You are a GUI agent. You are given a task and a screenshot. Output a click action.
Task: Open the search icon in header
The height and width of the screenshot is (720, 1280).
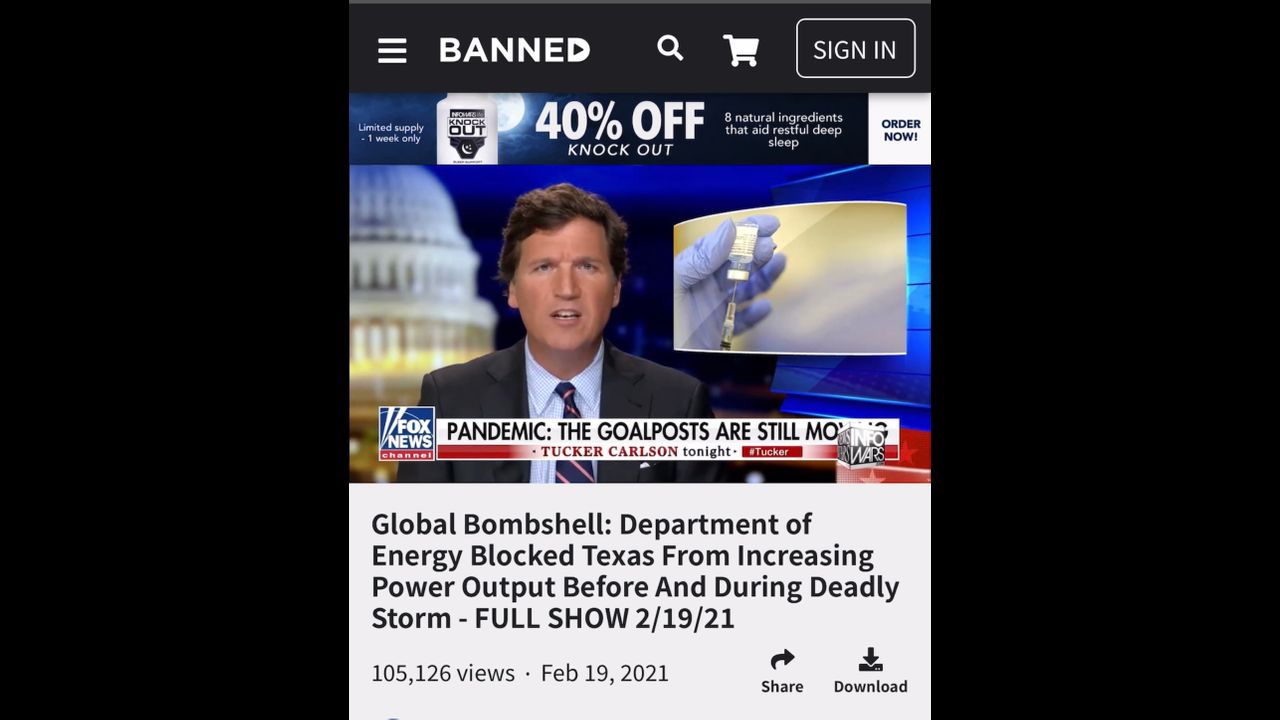(670, 48)
